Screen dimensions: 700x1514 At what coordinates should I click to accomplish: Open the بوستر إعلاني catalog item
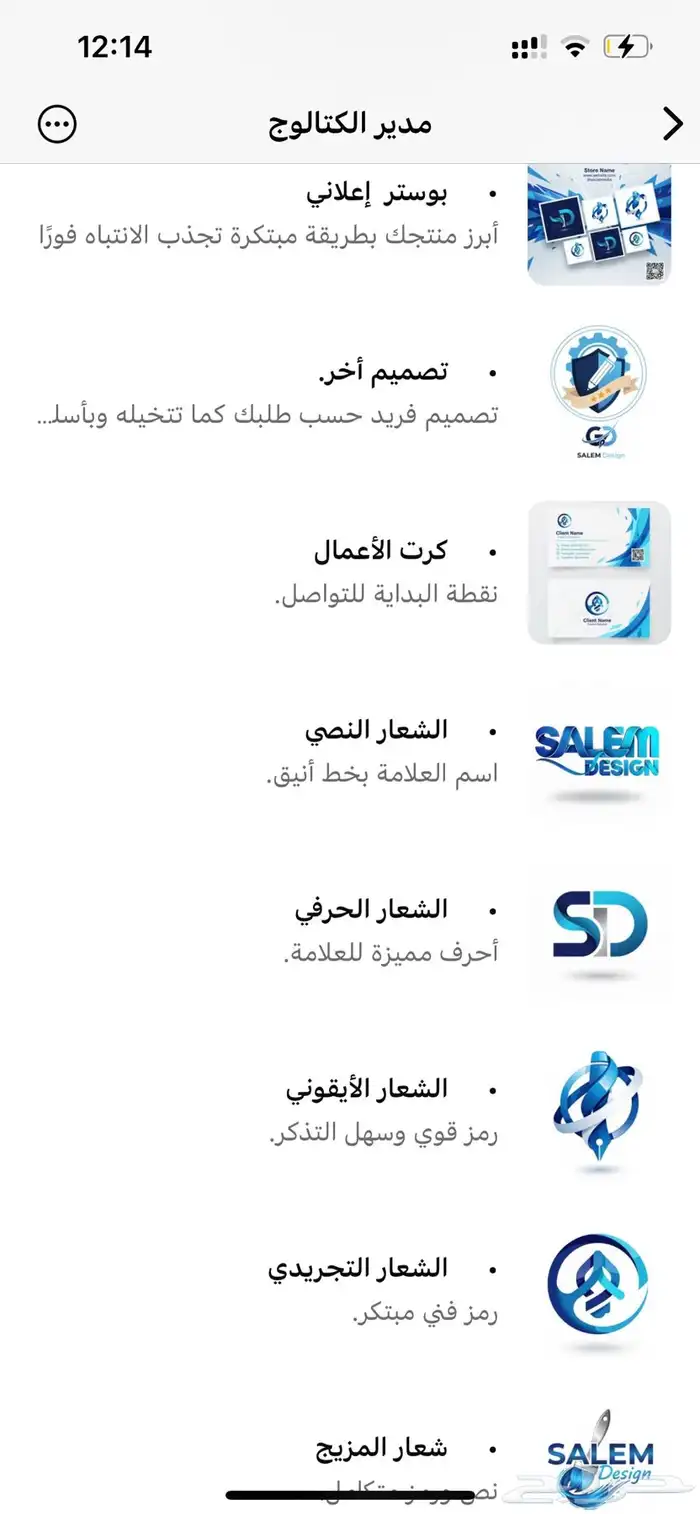[380, 215]
